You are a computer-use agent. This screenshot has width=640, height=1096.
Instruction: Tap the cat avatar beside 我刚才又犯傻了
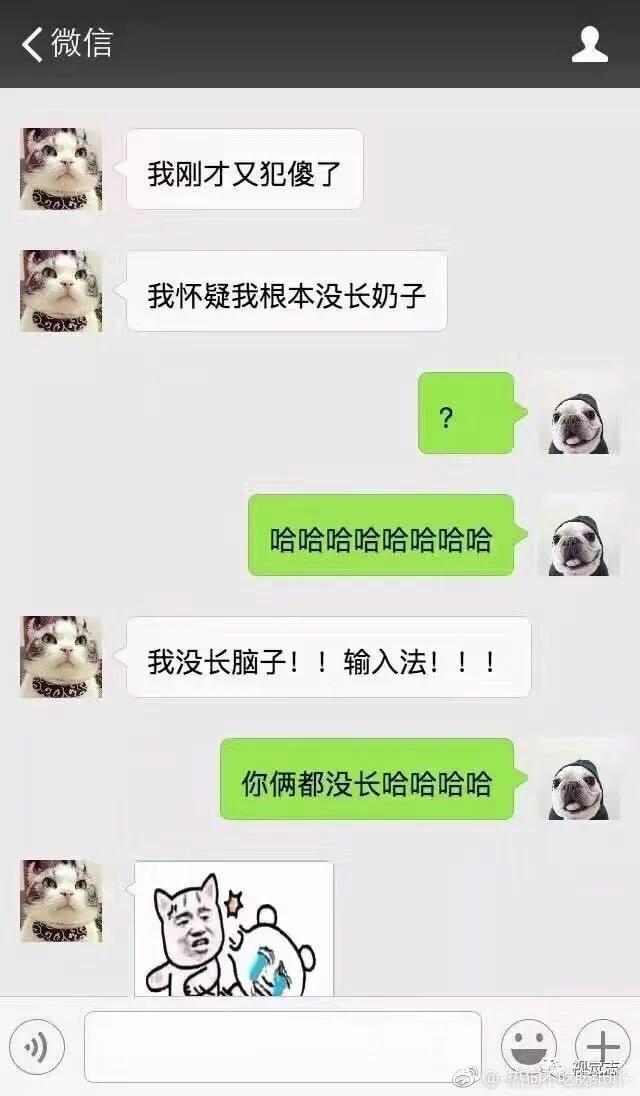coord(61,169)
